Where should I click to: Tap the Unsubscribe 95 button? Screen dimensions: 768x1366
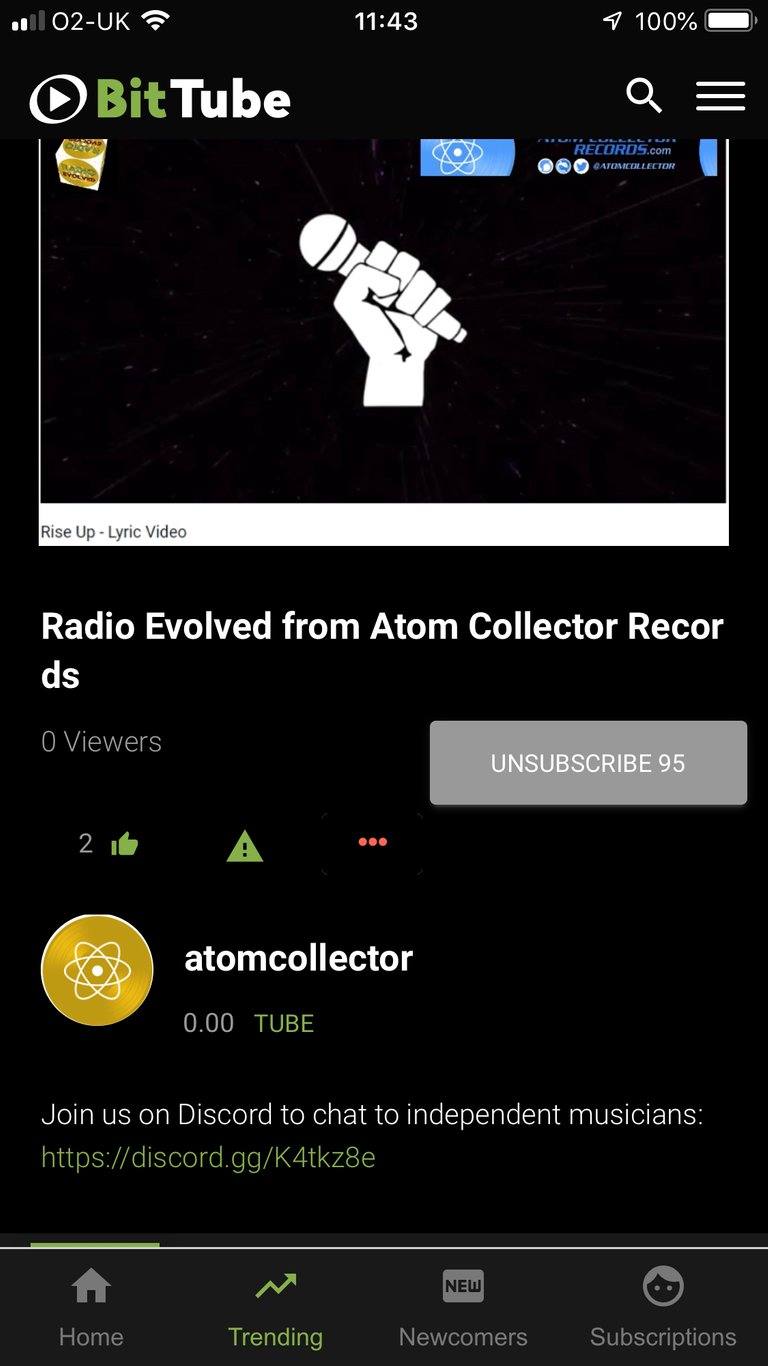(588, 763)
